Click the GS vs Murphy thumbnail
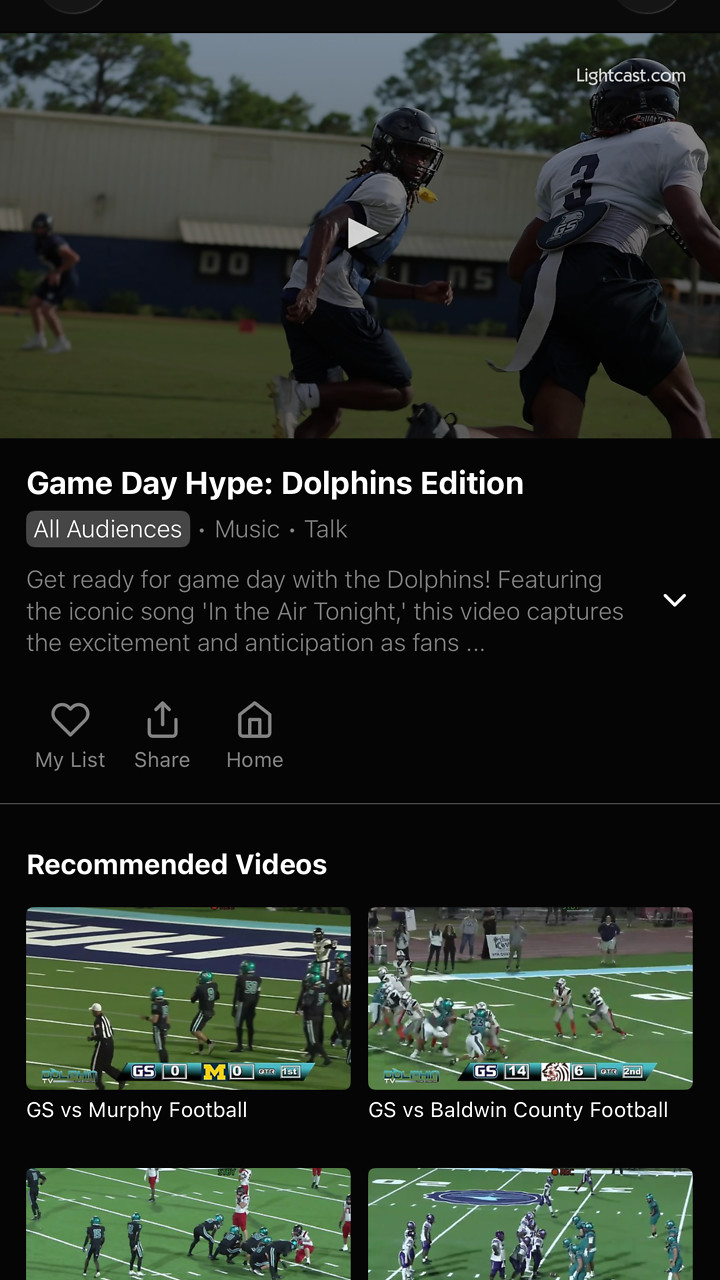Image resolution: width=720 pixels, height=1280 pixels. click(188, 997)
